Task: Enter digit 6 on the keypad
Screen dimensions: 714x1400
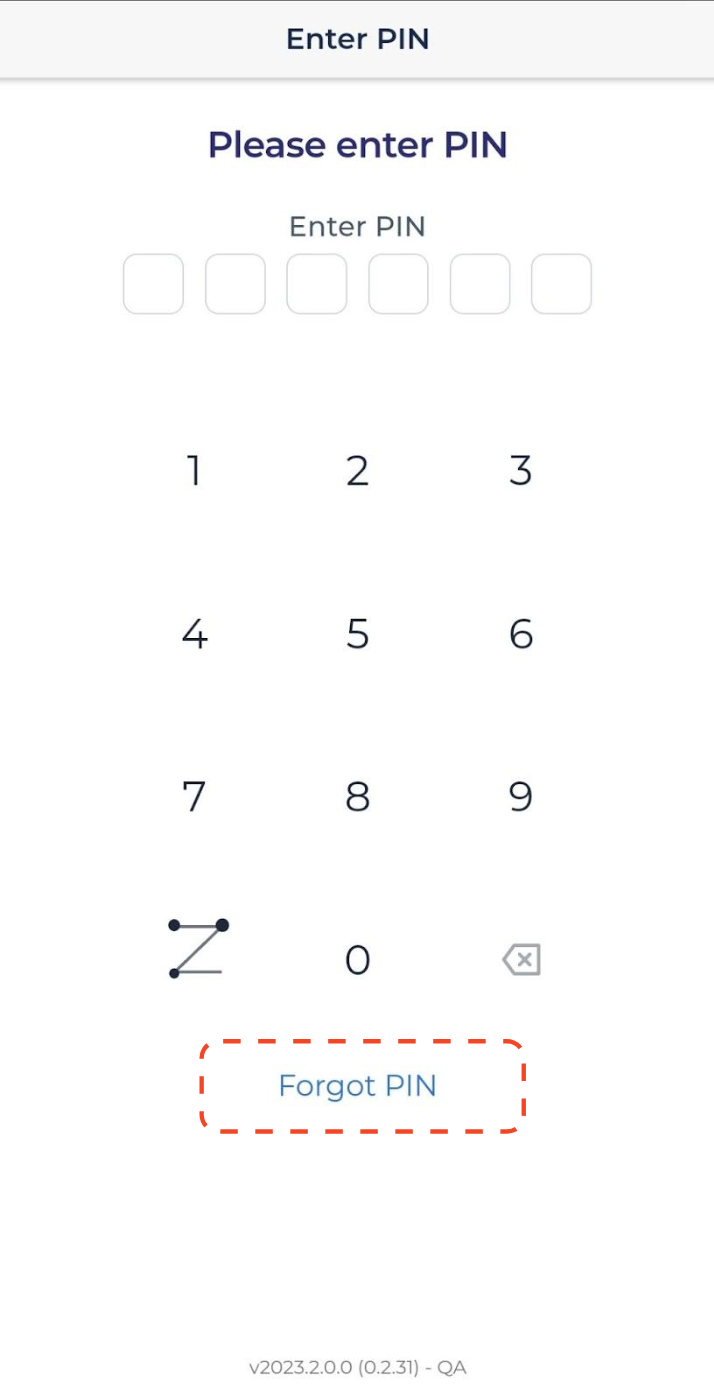Action: tap(520, 634)
